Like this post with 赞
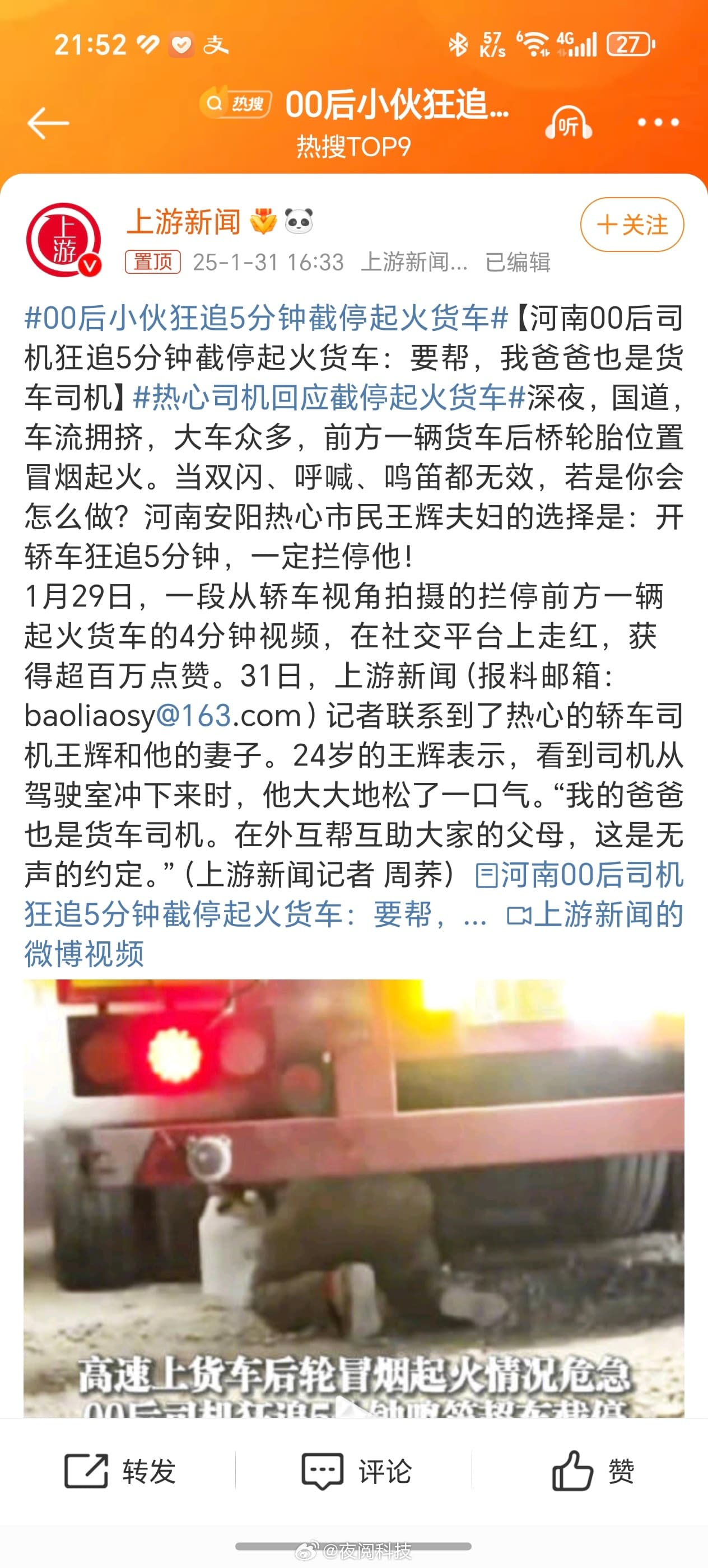This screenshot has width=708, height=1568. coord(593,1472)
